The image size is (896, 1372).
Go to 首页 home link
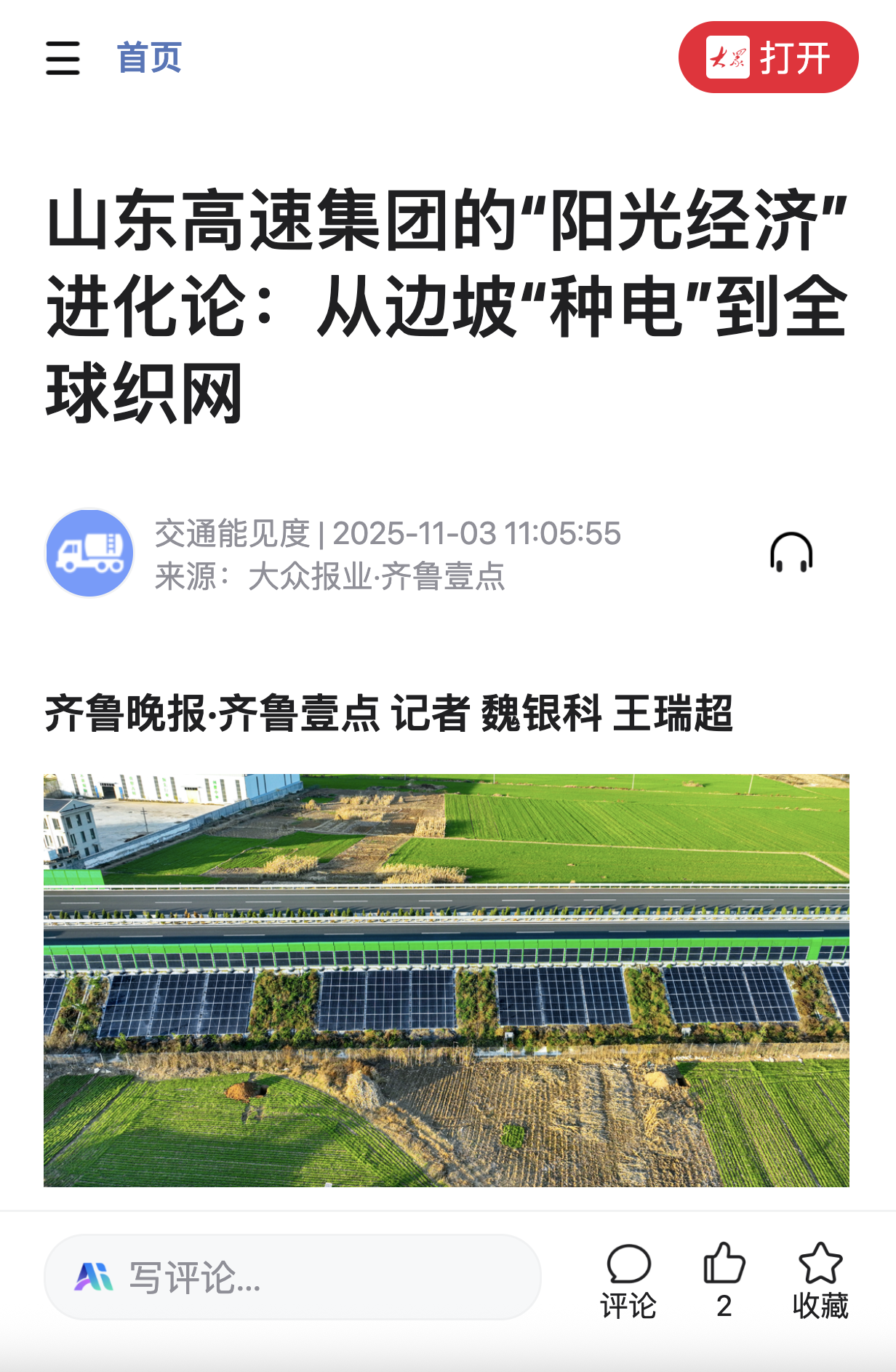[x=149, y=57]
